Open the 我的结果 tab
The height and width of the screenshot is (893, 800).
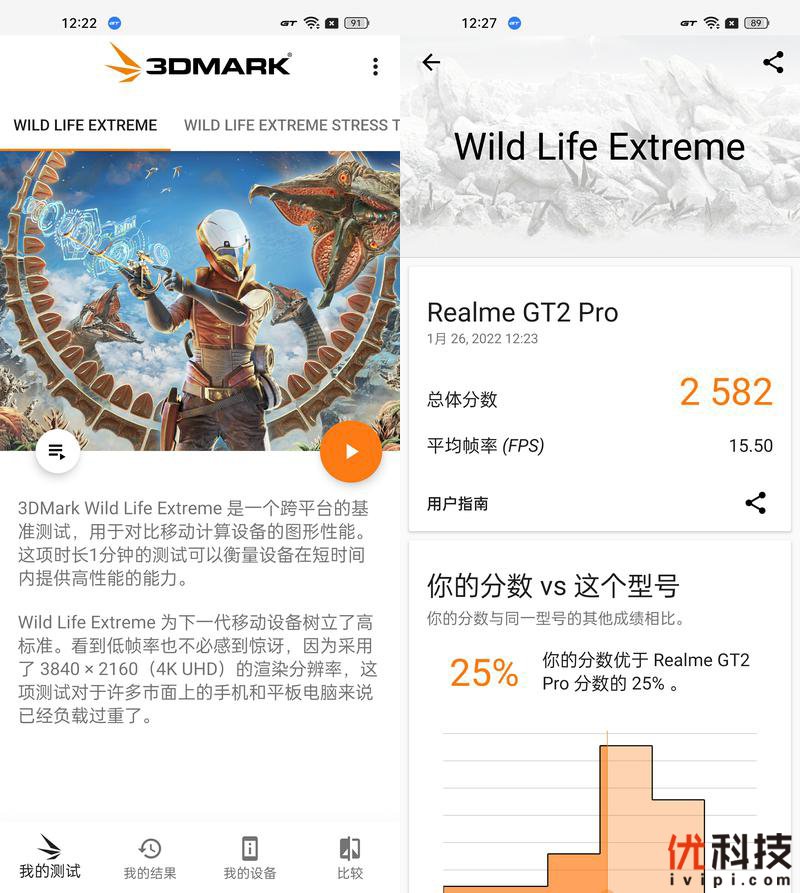tap(150, 858)
